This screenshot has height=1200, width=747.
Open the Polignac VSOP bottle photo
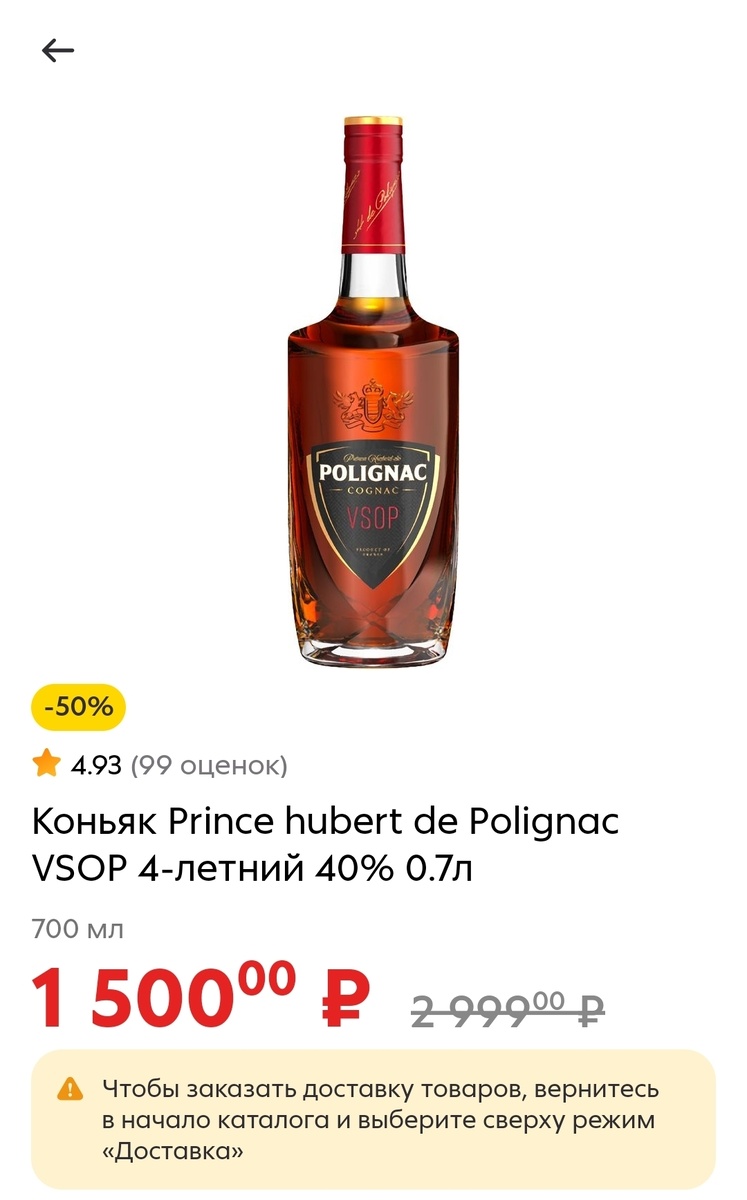tap(373, 391)
